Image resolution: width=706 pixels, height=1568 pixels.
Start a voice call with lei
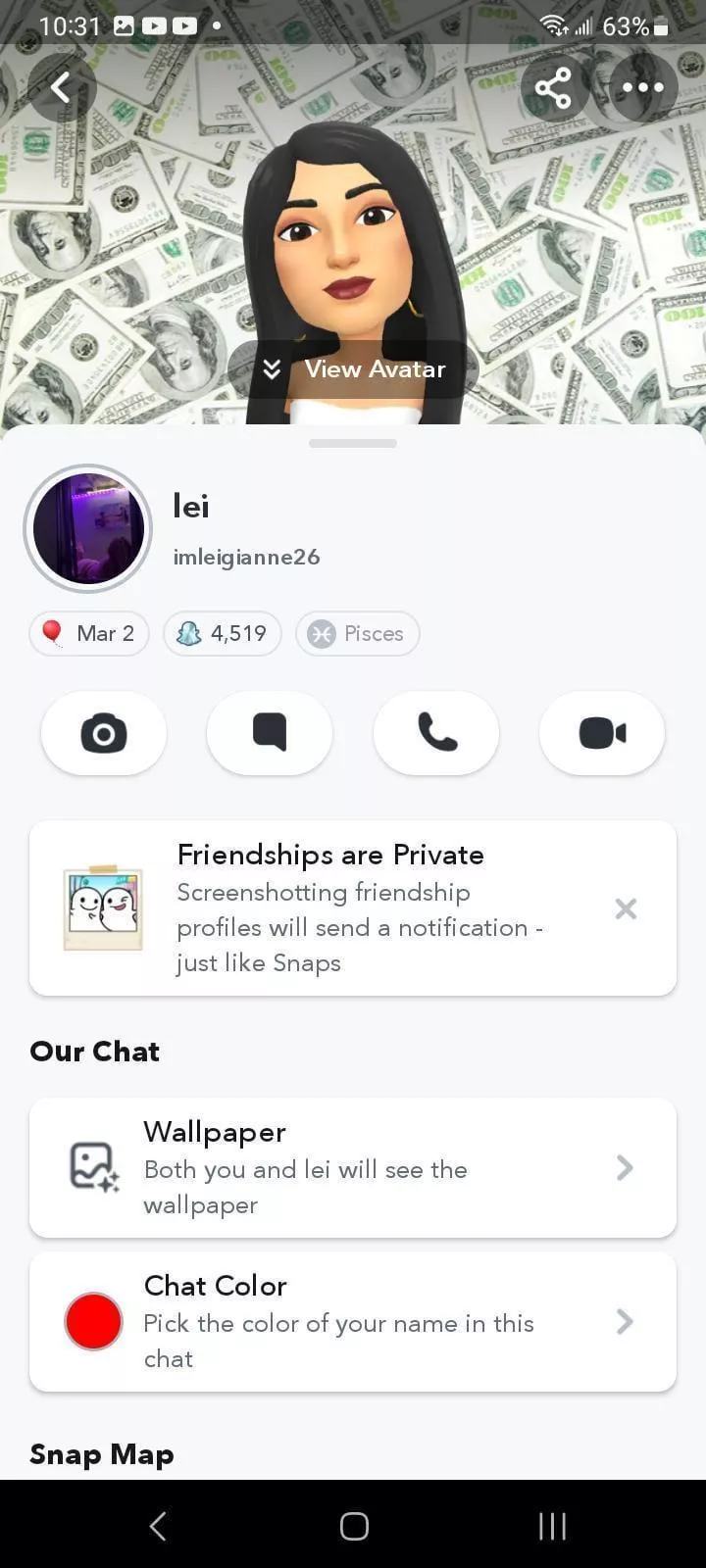436,733
